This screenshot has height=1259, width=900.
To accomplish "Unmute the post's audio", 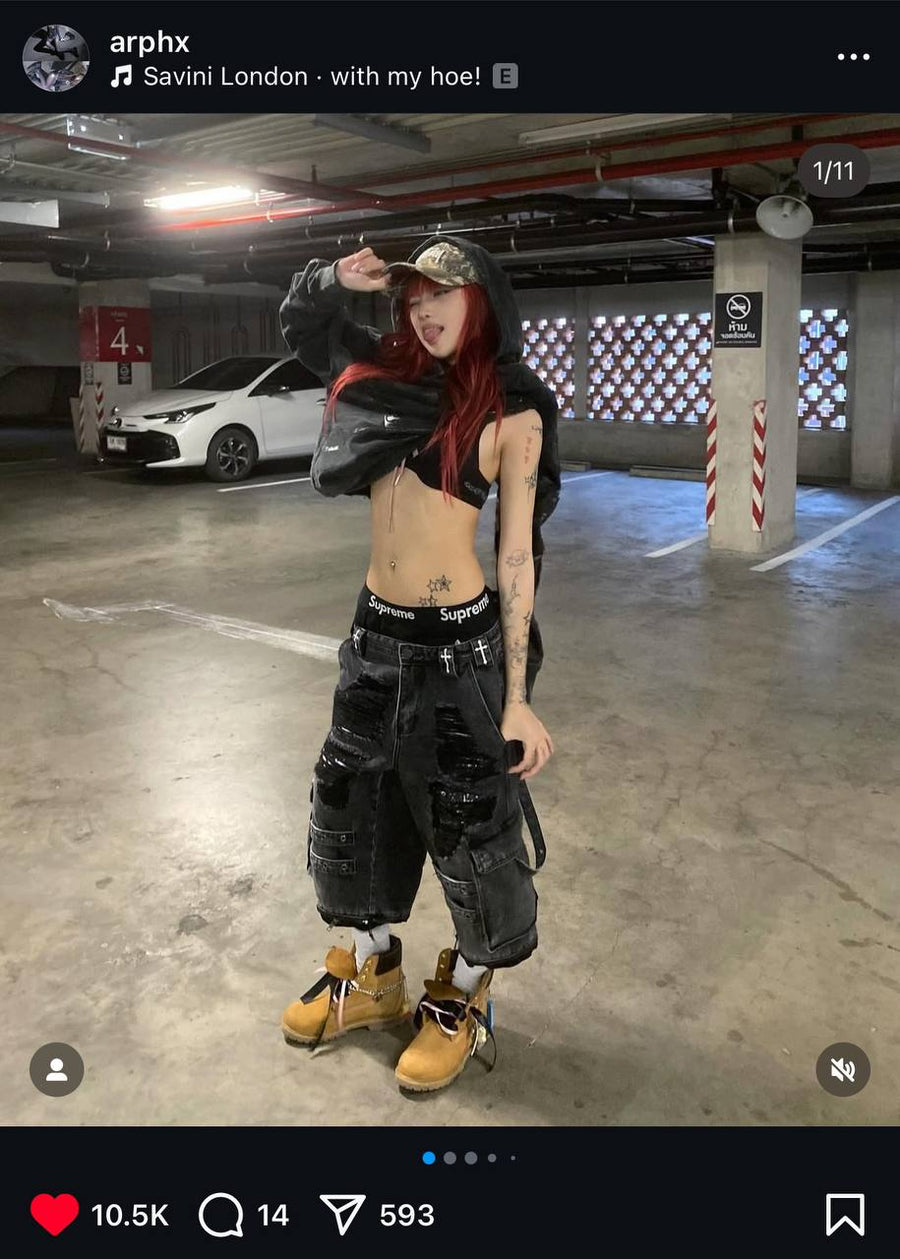I will (x=842, y=1069).
